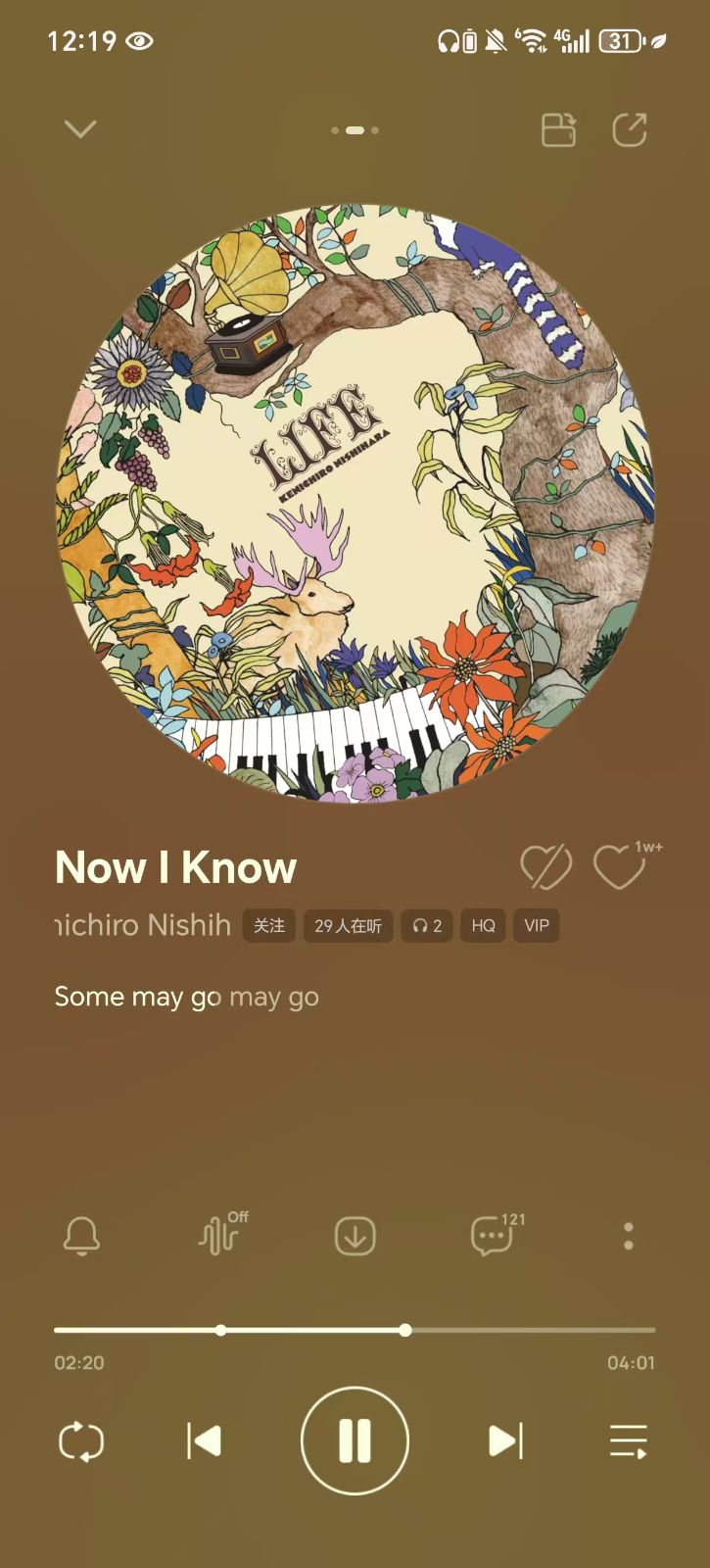Image resolution: width=710 pixels, height=1568 pixels.
Task: Select the HQ audio quality chip
Action: click(483, 925)
